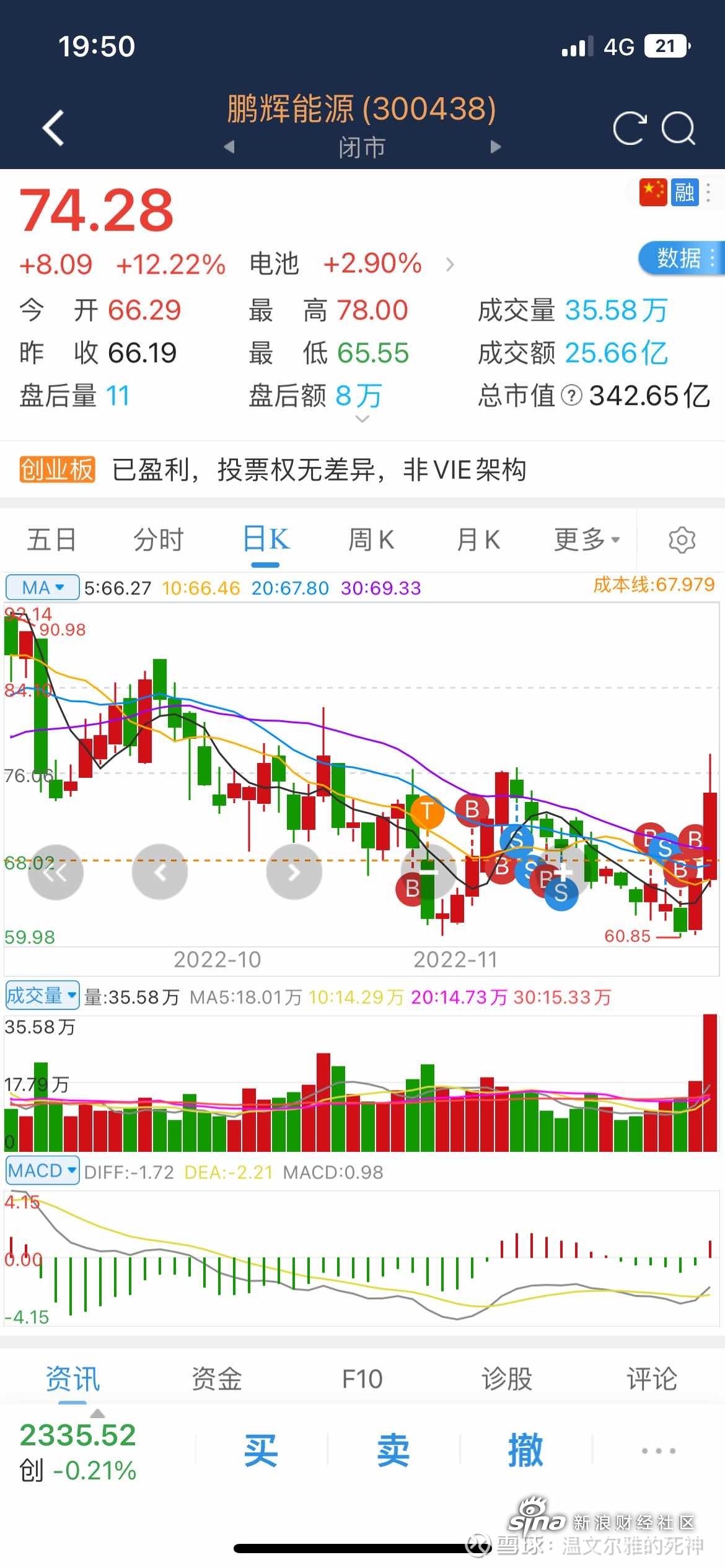Screen dimensions: 725x1568
Task: Switch to the next stock arrow
Action: pos(494,147)
